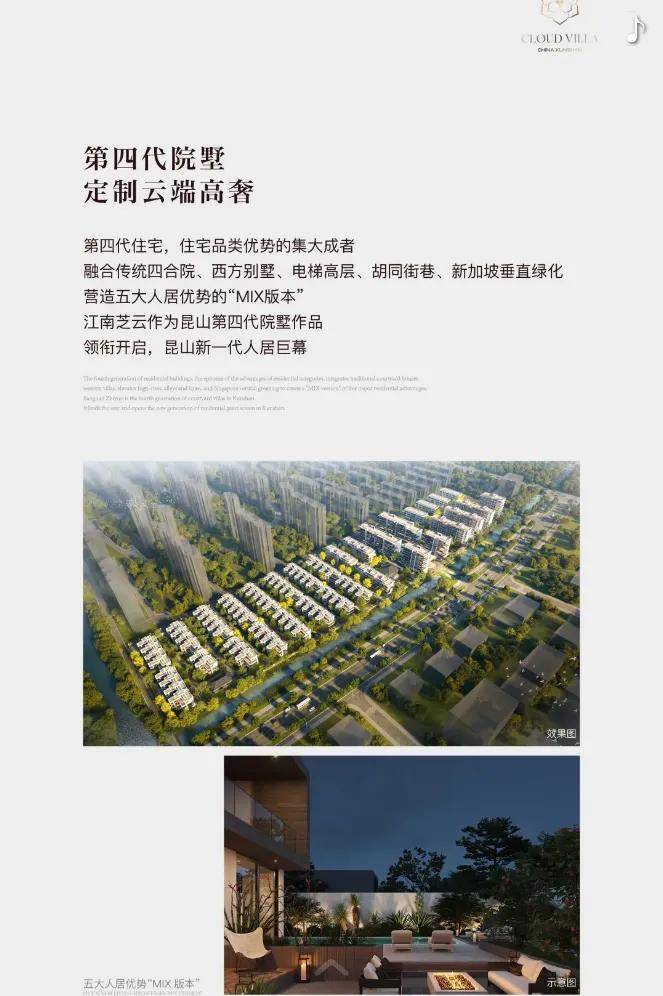Toggle the background music note icon
This screenshot has width=663, height=996.
tap(636, 29)
